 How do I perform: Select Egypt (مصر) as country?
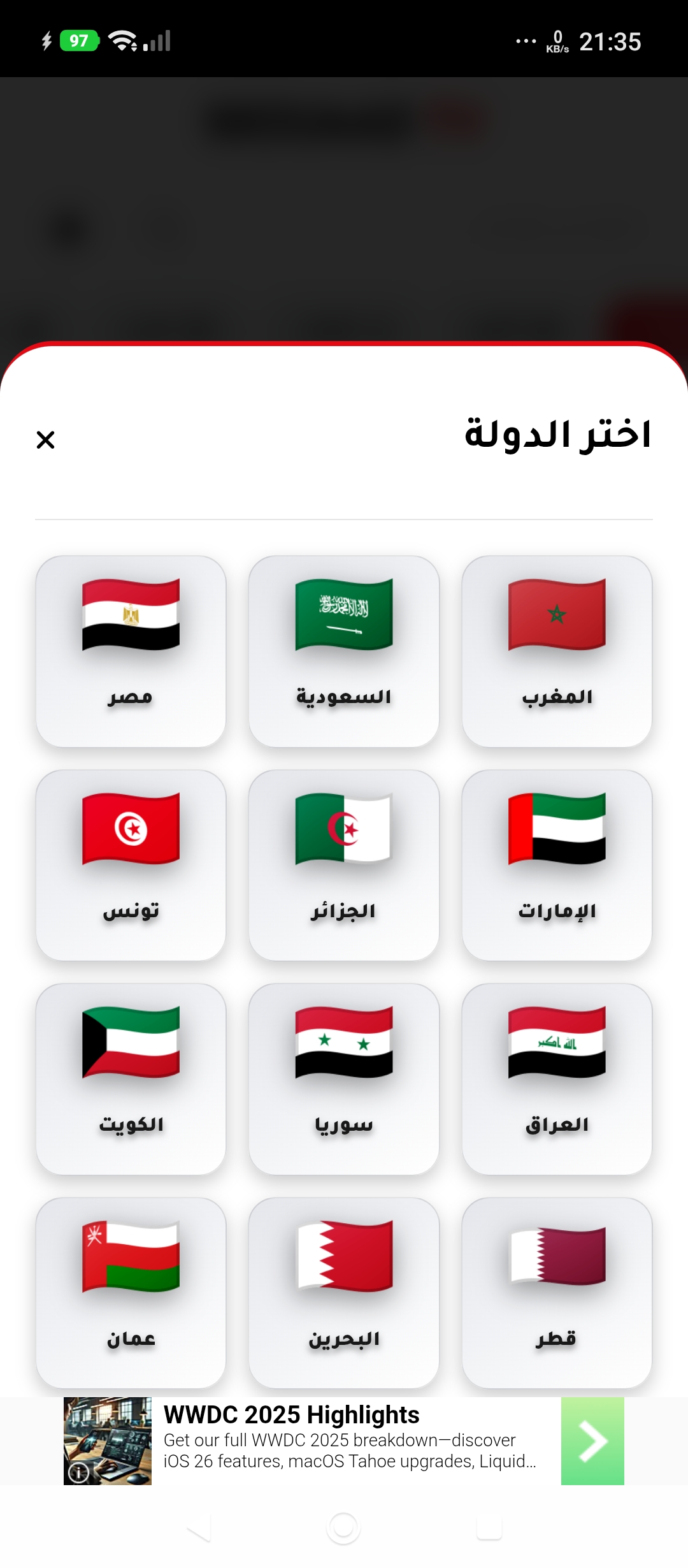click(131, 651)
